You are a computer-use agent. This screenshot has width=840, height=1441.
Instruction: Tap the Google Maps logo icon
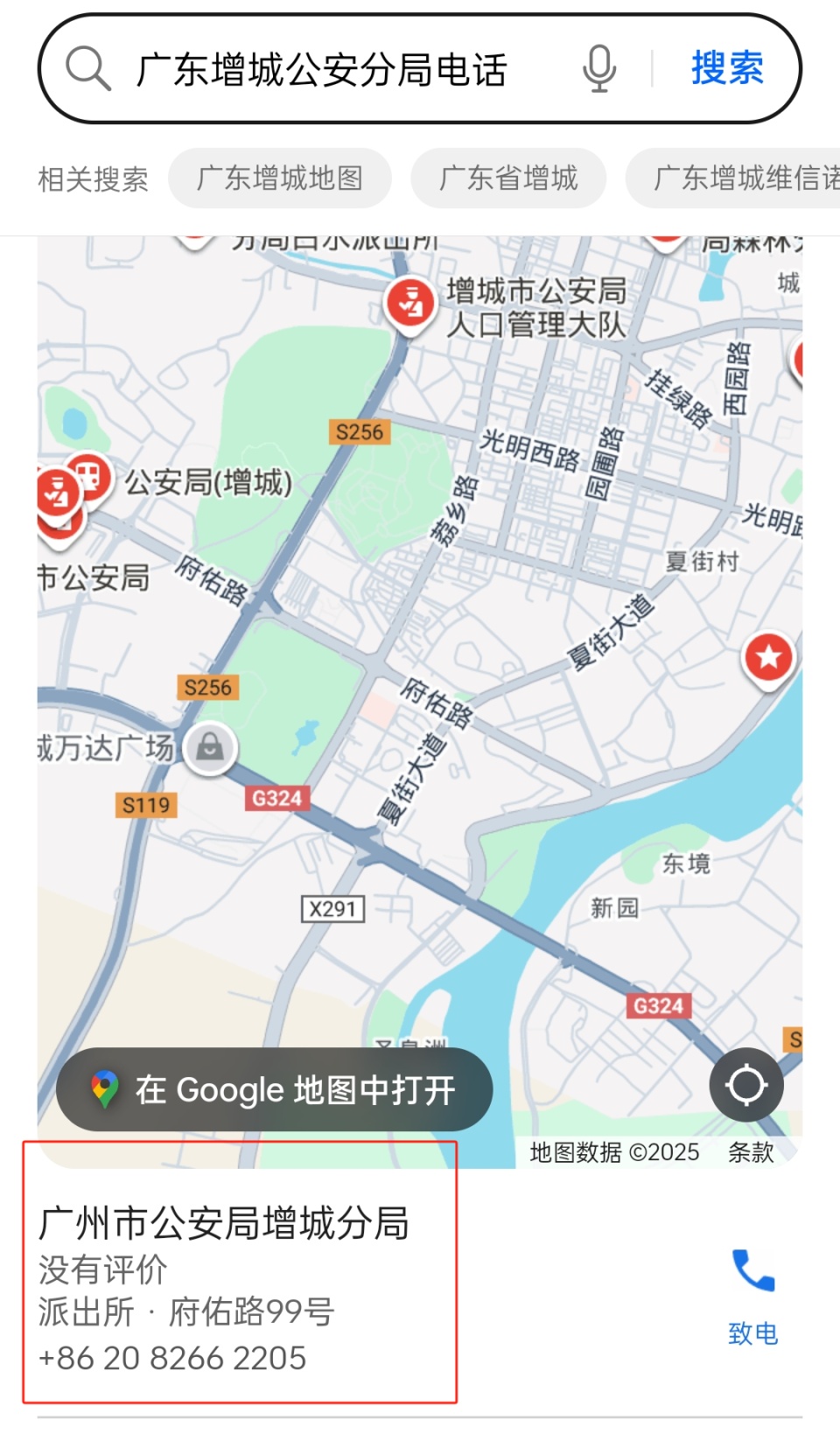[107, 1089]
